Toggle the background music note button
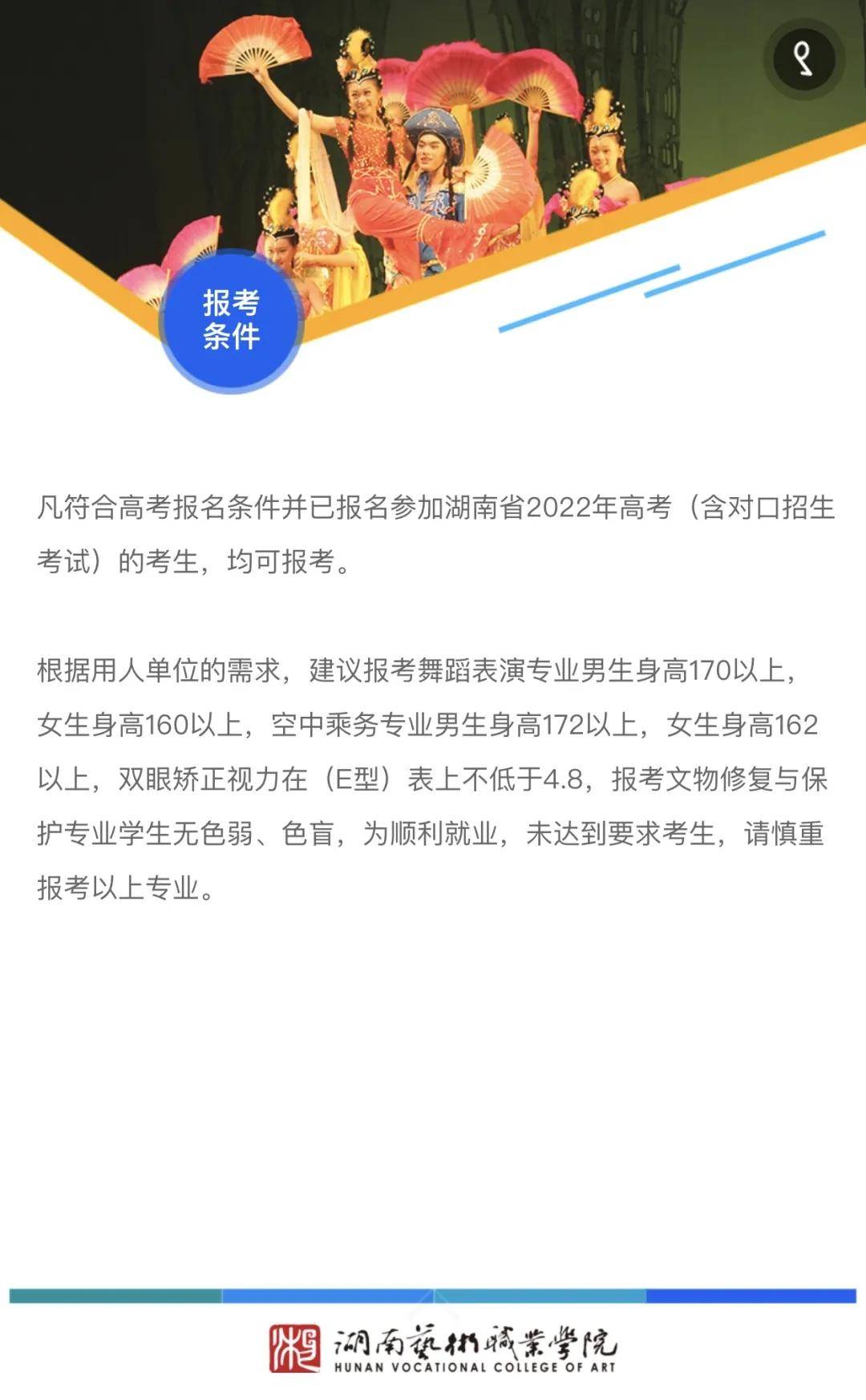The image size is (866, 1400). [x=803, y=59]
